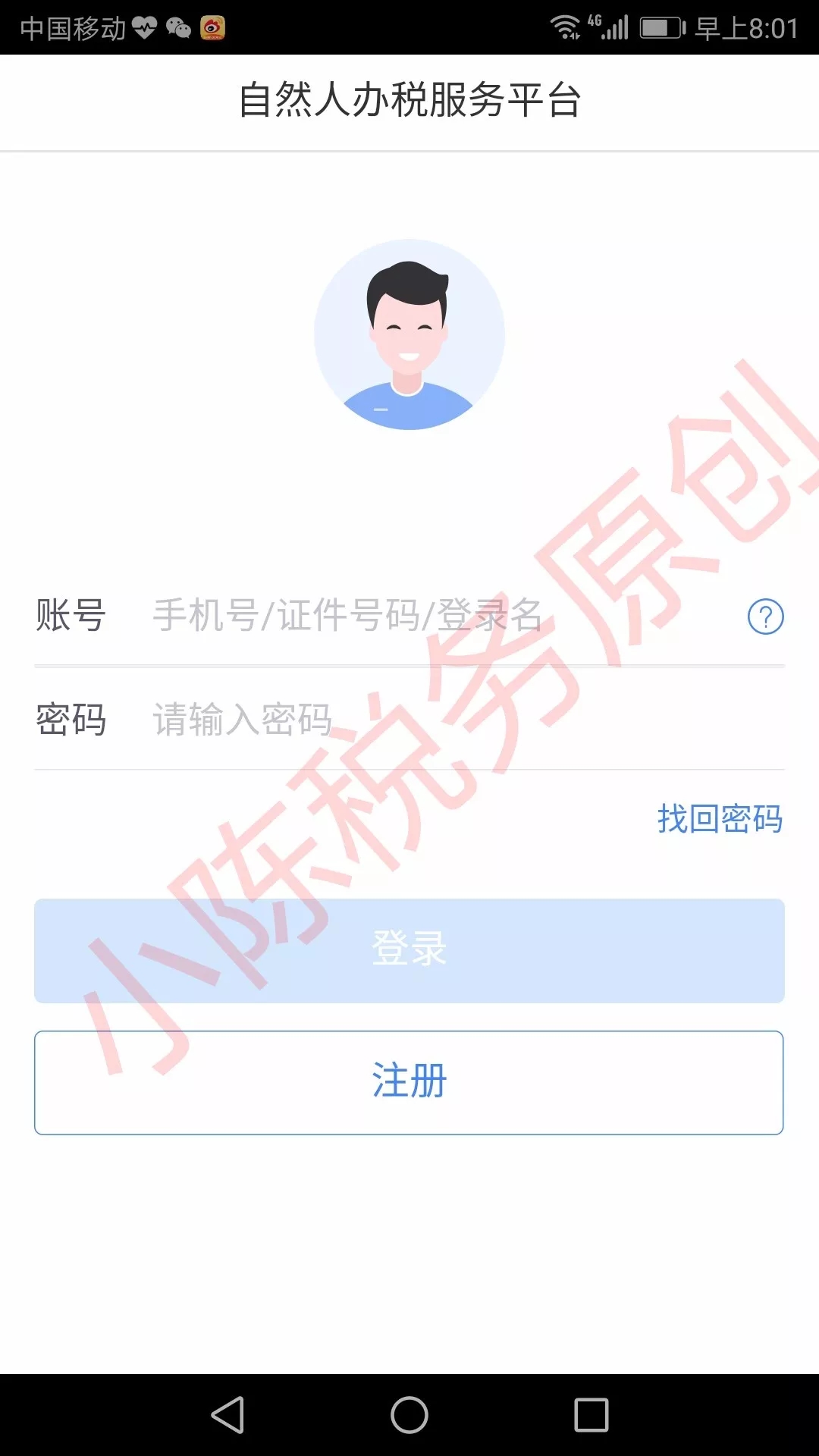Open the 找回密码 password recovery link
This screenshot has height=1456, width=819.
point(719,819)
